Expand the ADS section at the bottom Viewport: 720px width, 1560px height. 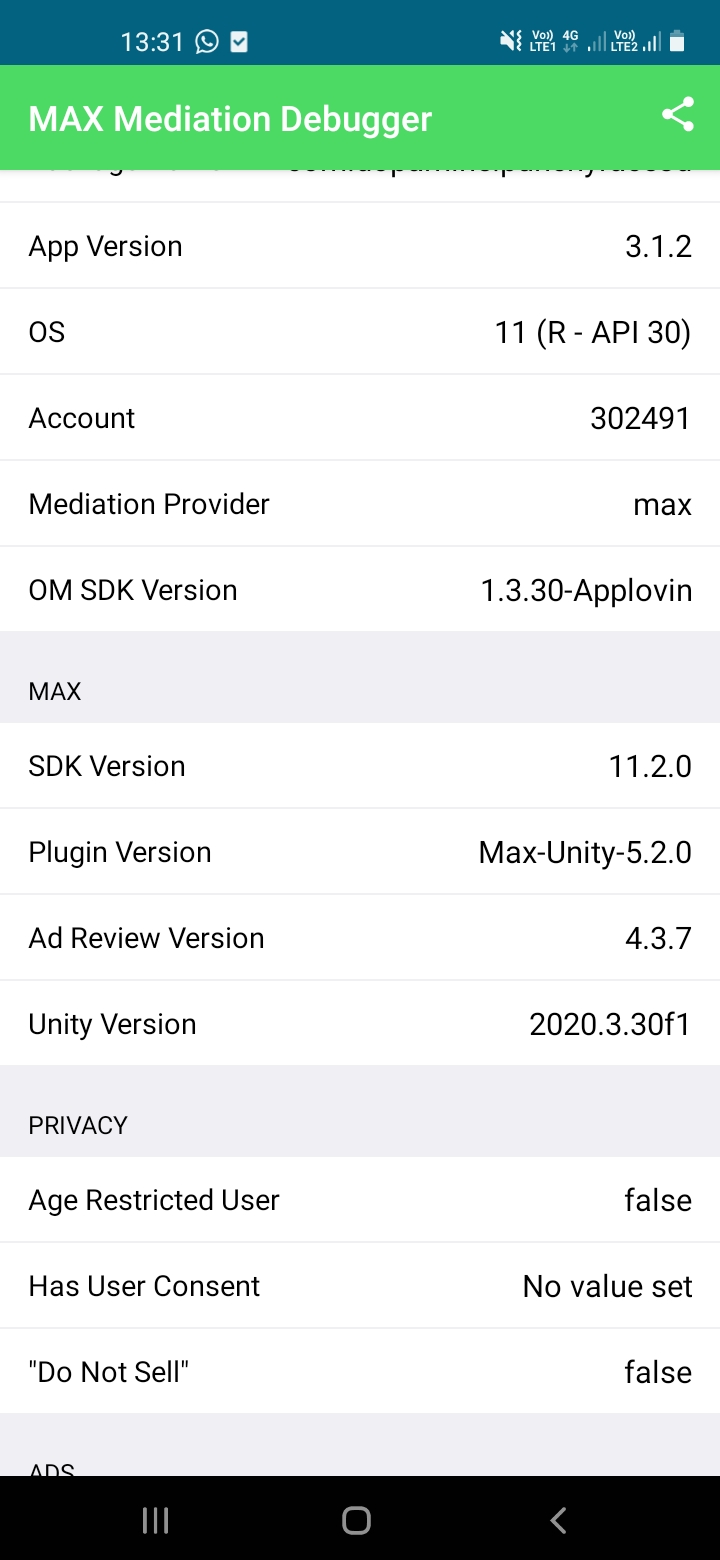(360, 1466)
